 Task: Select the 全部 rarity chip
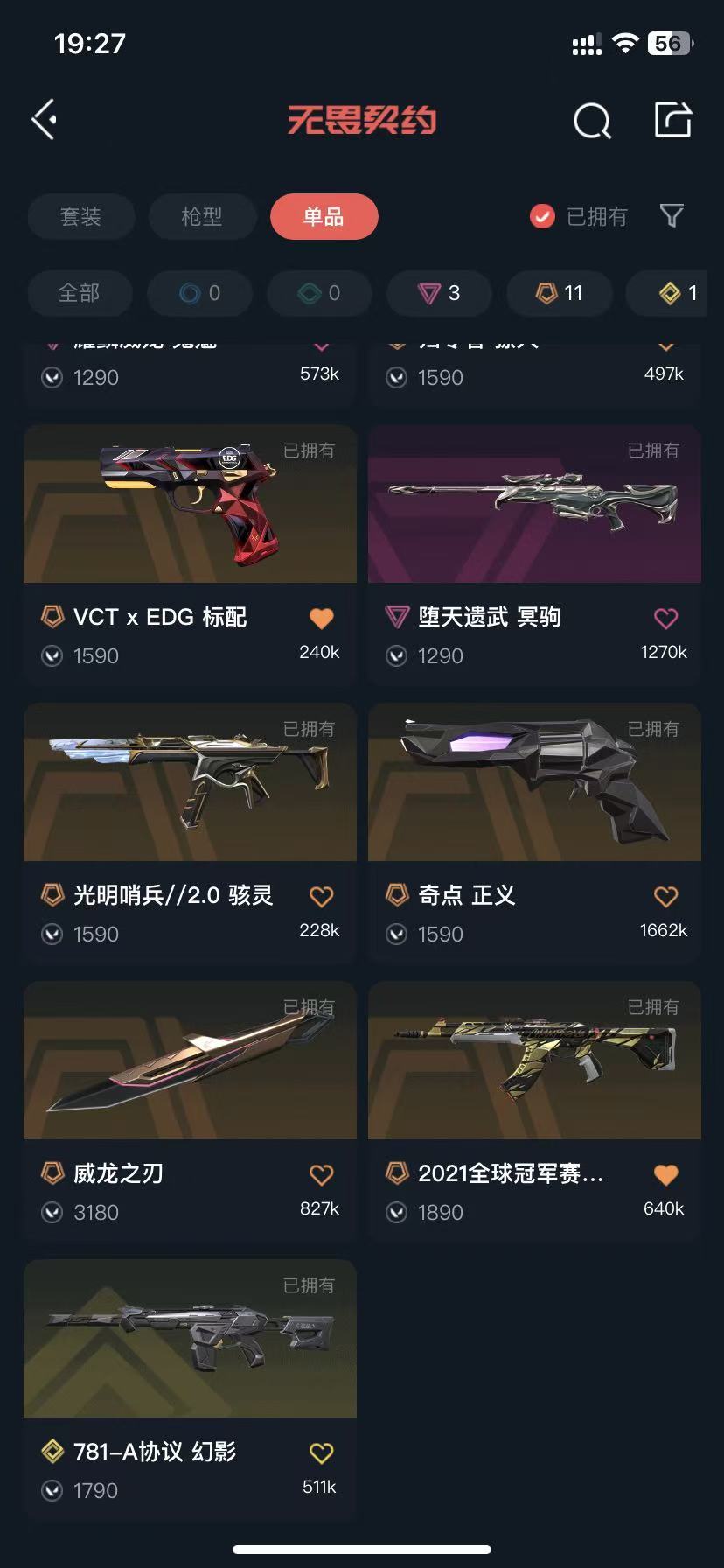79,293
